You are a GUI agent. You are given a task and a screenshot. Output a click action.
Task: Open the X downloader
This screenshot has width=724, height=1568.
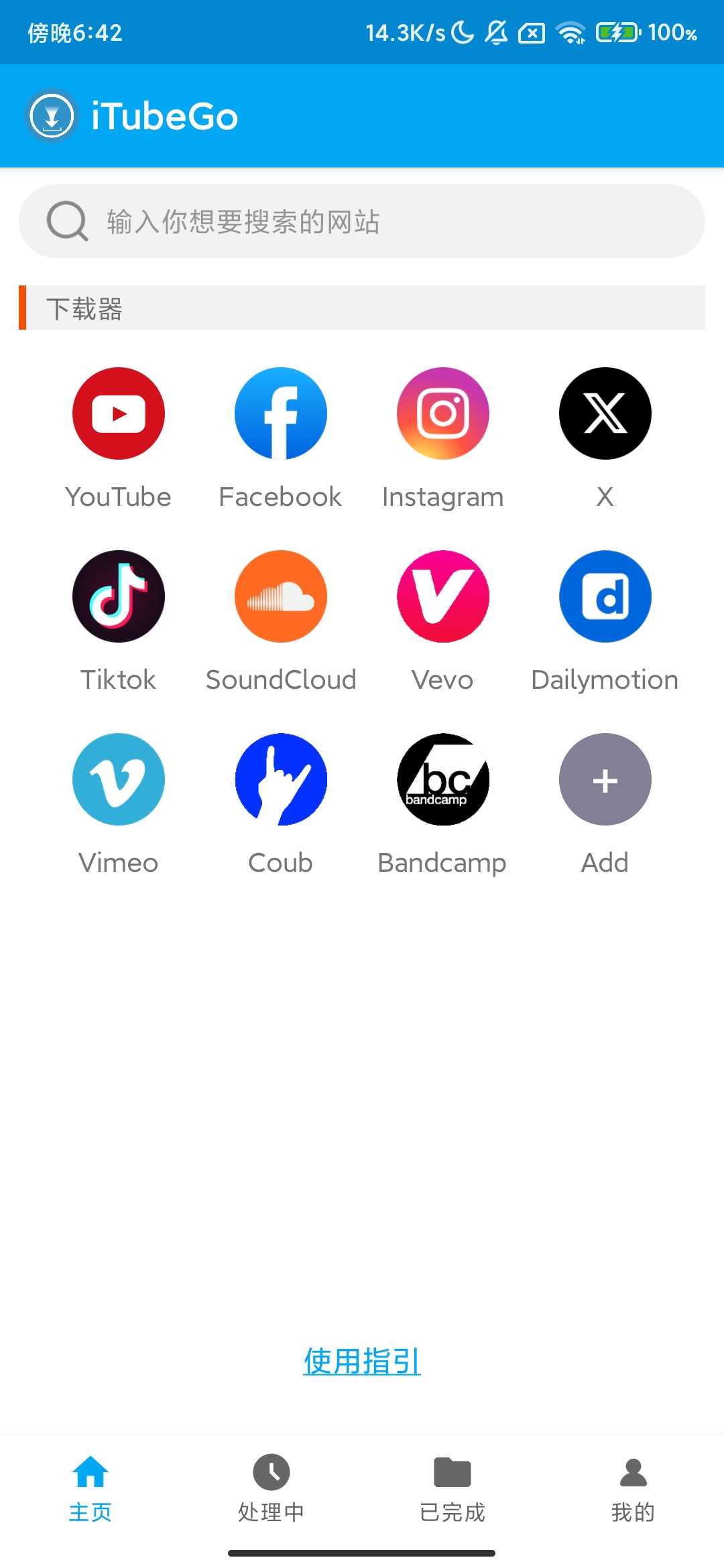point(605,413)
